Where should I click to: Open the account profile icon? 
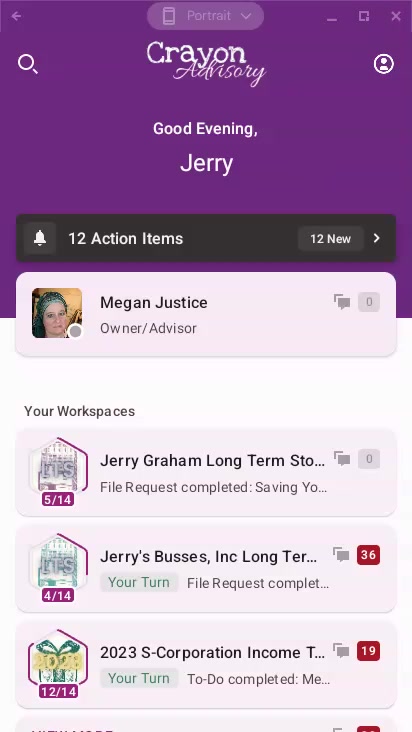coord(384,64)
